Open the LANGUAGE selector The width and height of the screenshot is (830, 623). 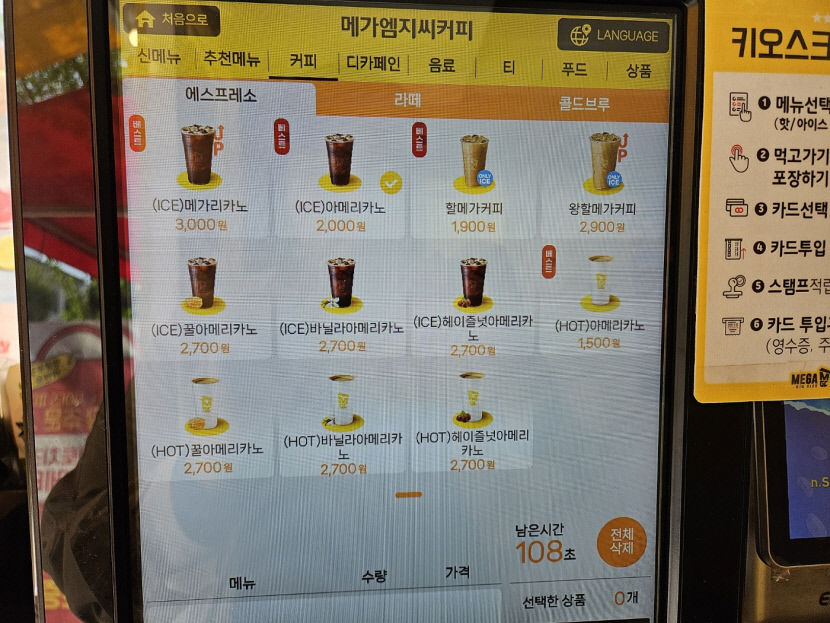pyautogui.click(x=614, y=36)
